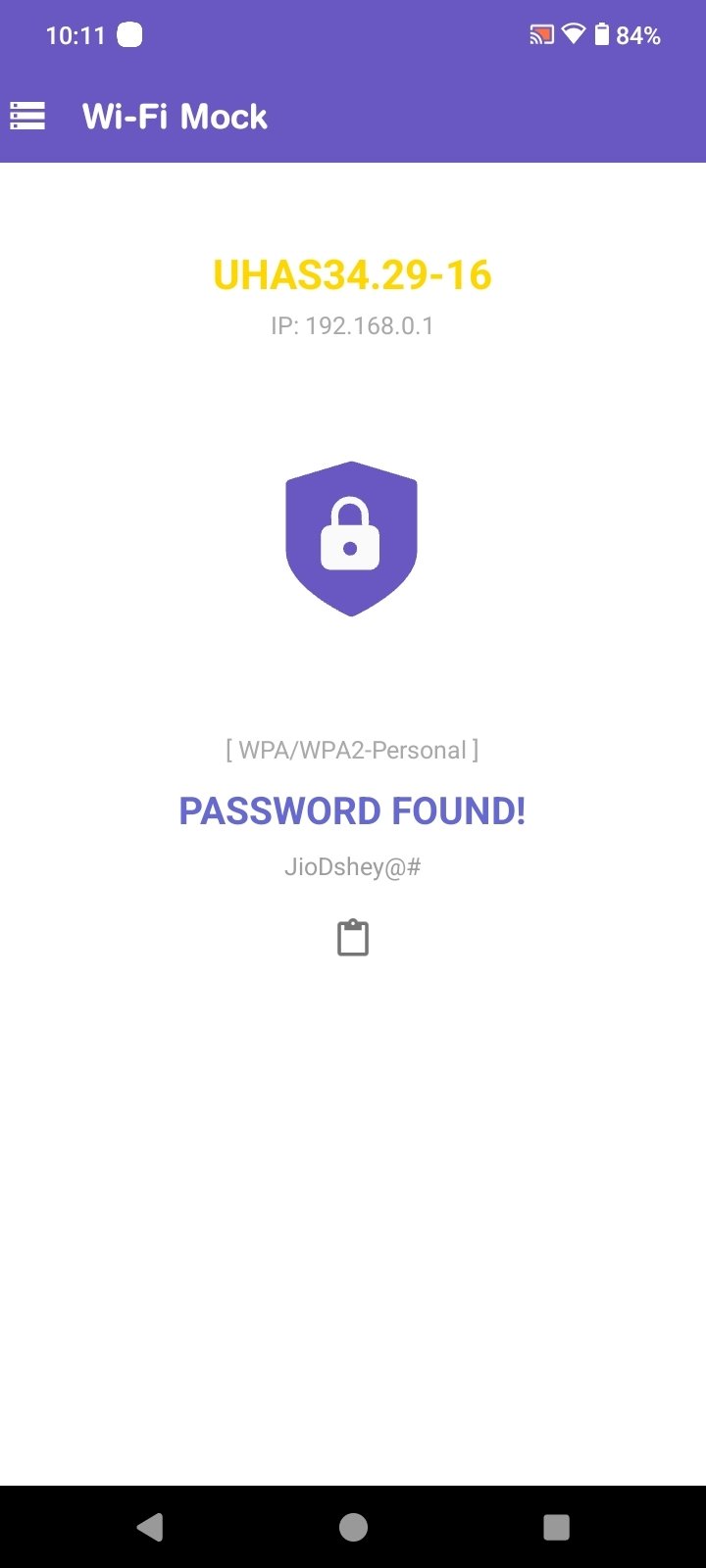Copy the found password to clipboard
Screen dimensions: 706x1568
point(353,938)
